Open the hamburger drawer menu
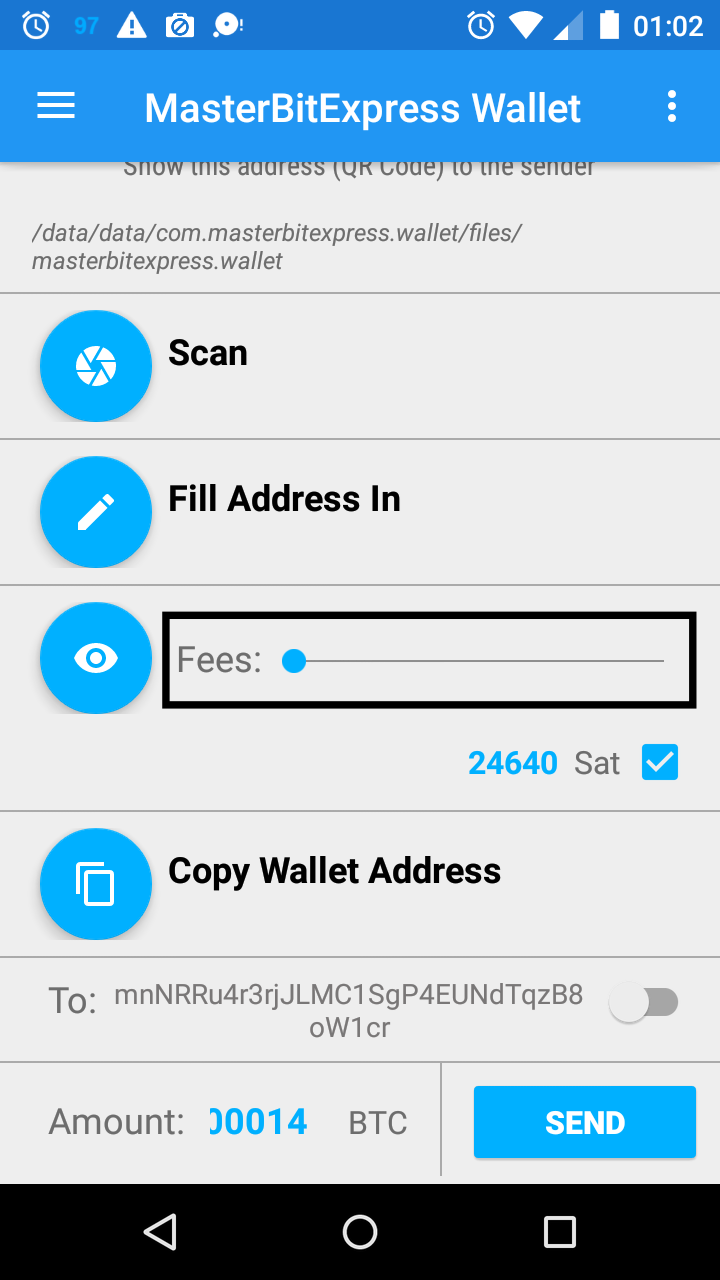The width and height of the screenshot is (720, 1280). pyautogui.click(x=56, y=107)
